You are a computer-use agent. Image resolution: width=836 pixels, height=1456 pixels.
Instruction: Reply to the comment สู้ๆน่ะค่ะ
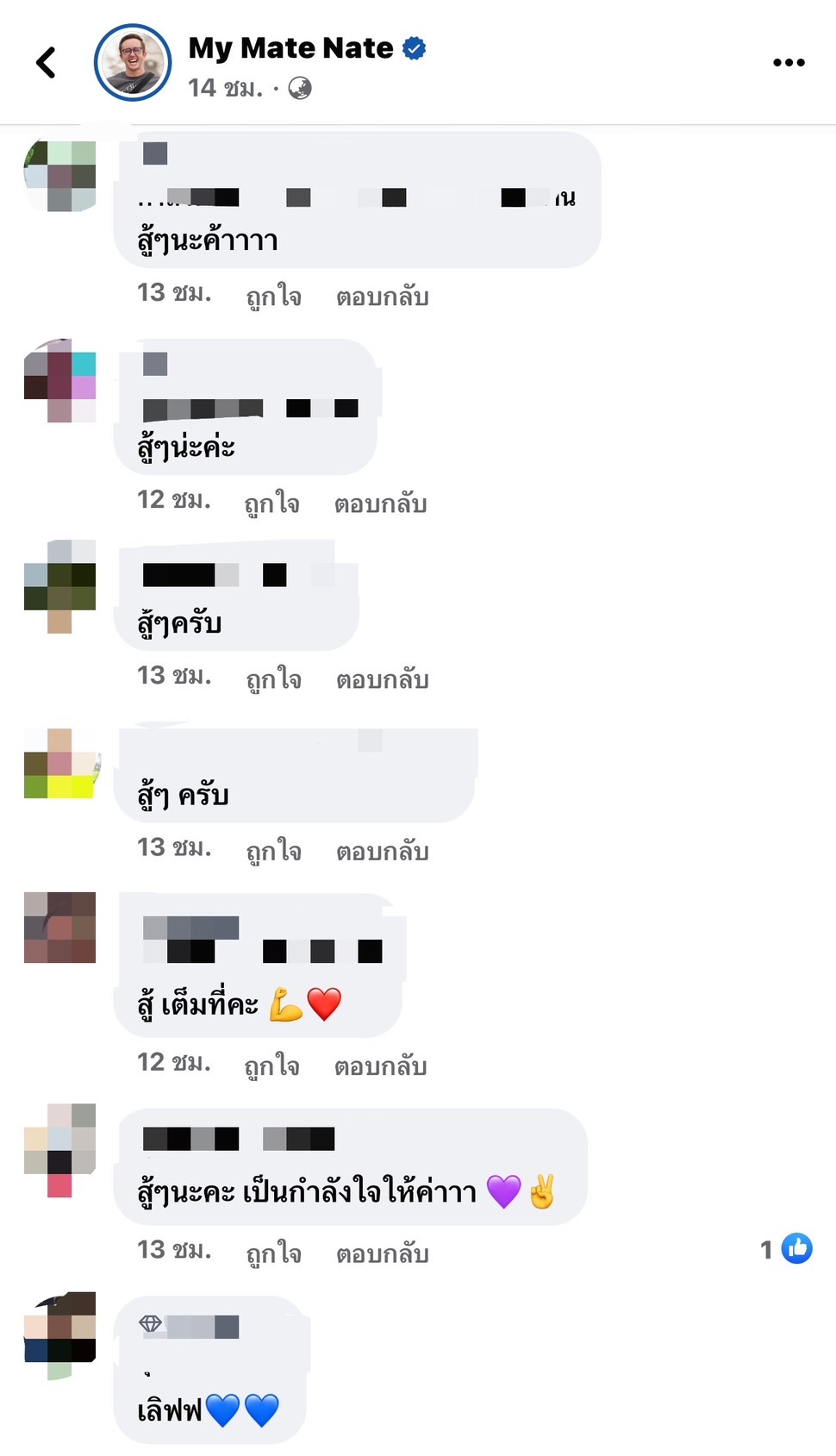coord(380,503)
